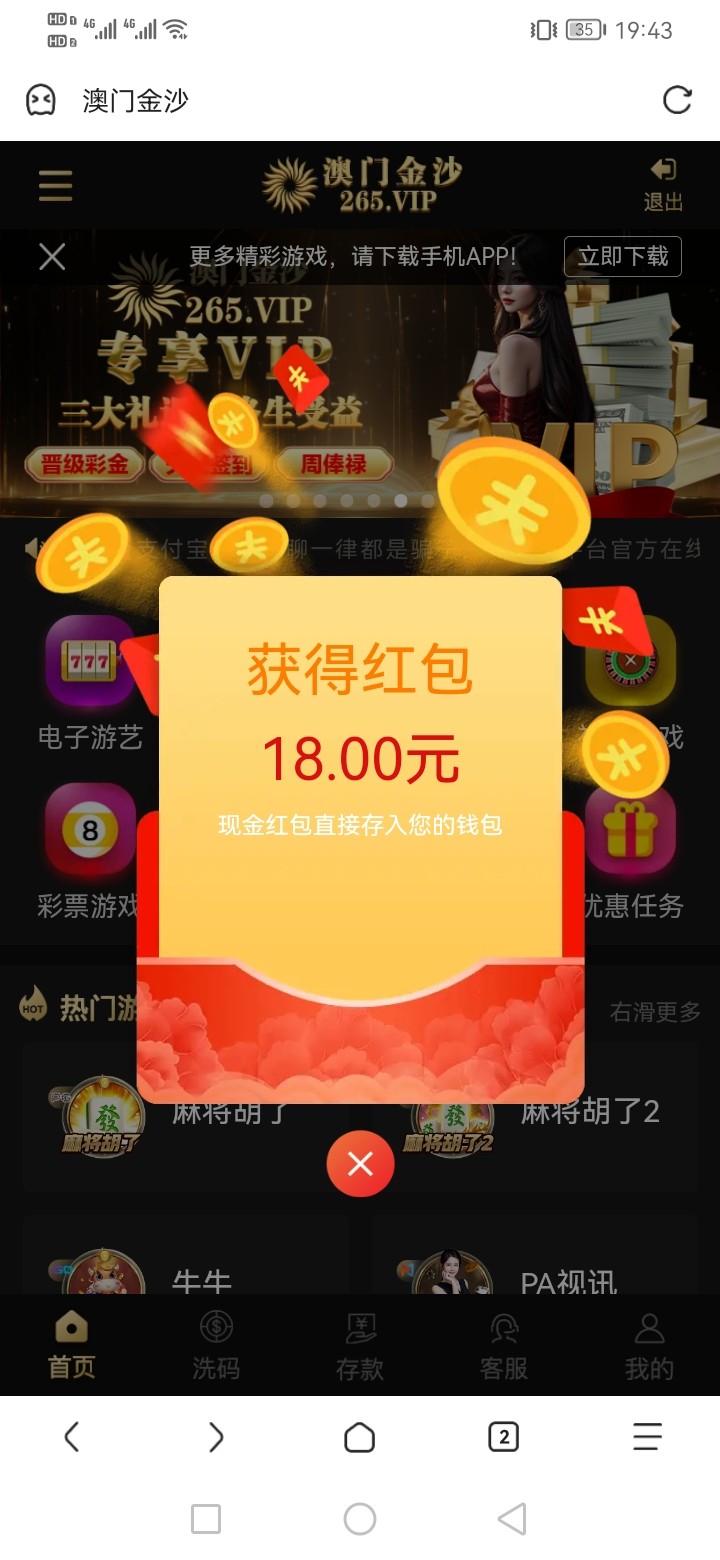This screenshot has height=1560, width=720.
Task: Open the 电子游艺 game category
Action: click(x=90, y=680)
